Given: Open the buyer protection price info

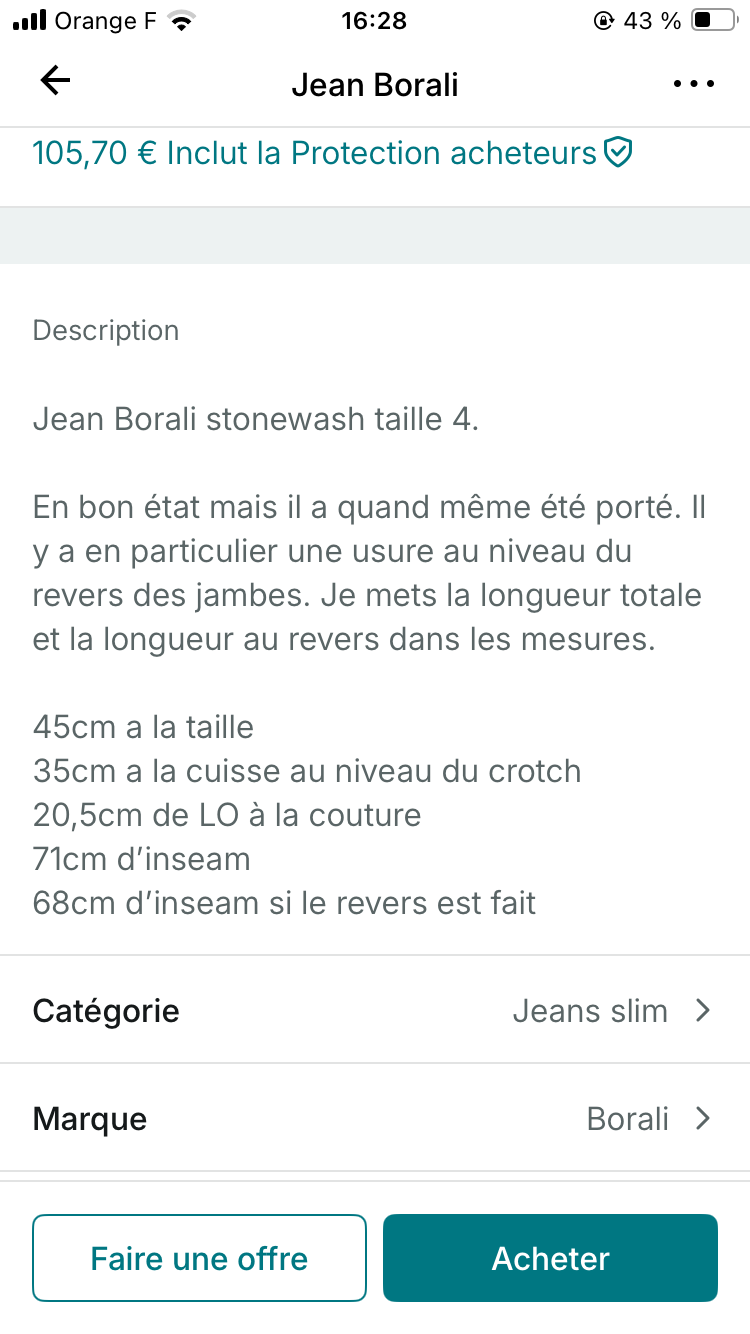Looking at the screenshot, I should [x=332, y=153].
